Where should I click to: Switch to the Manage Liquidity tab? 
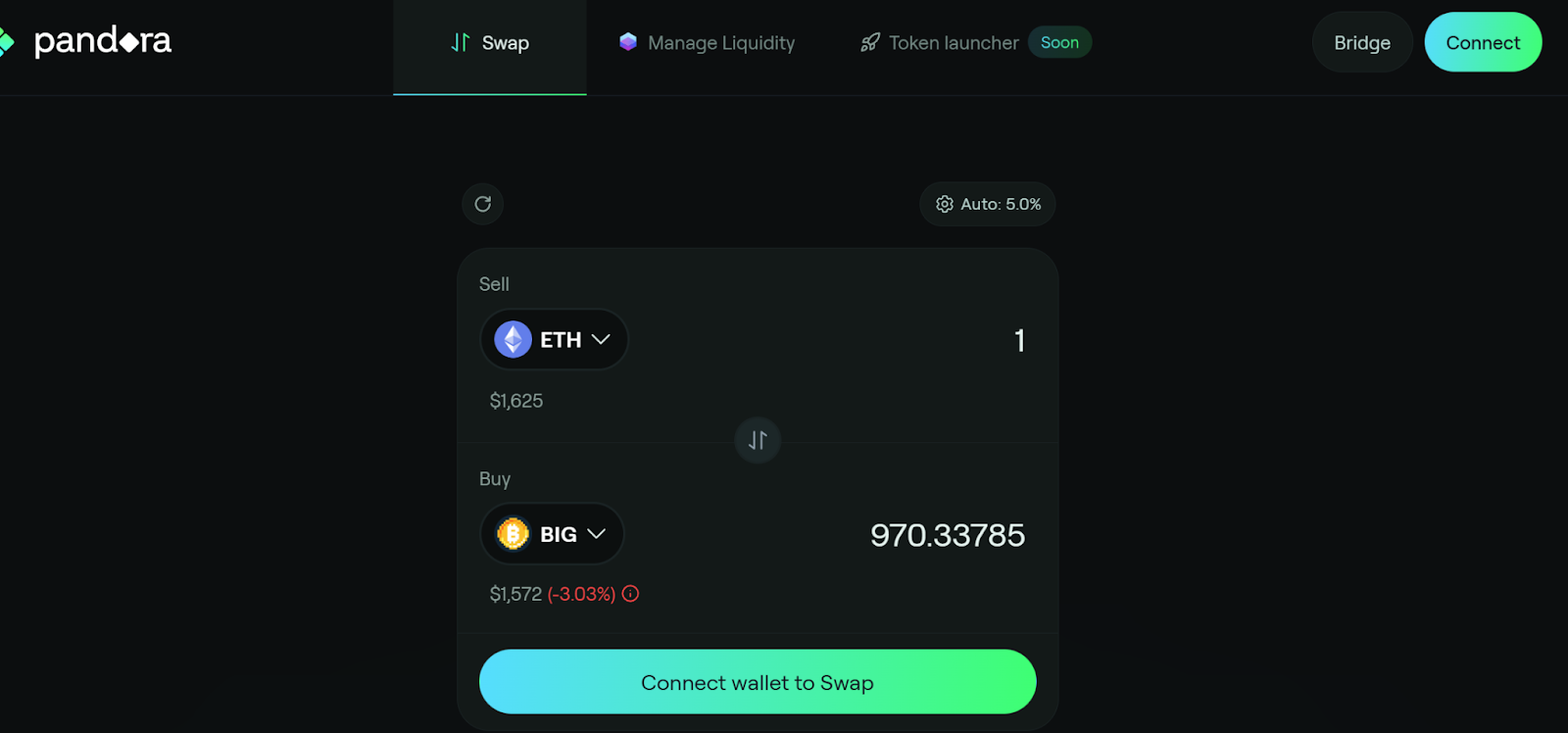pyautogui.click(x=707, y=43)
